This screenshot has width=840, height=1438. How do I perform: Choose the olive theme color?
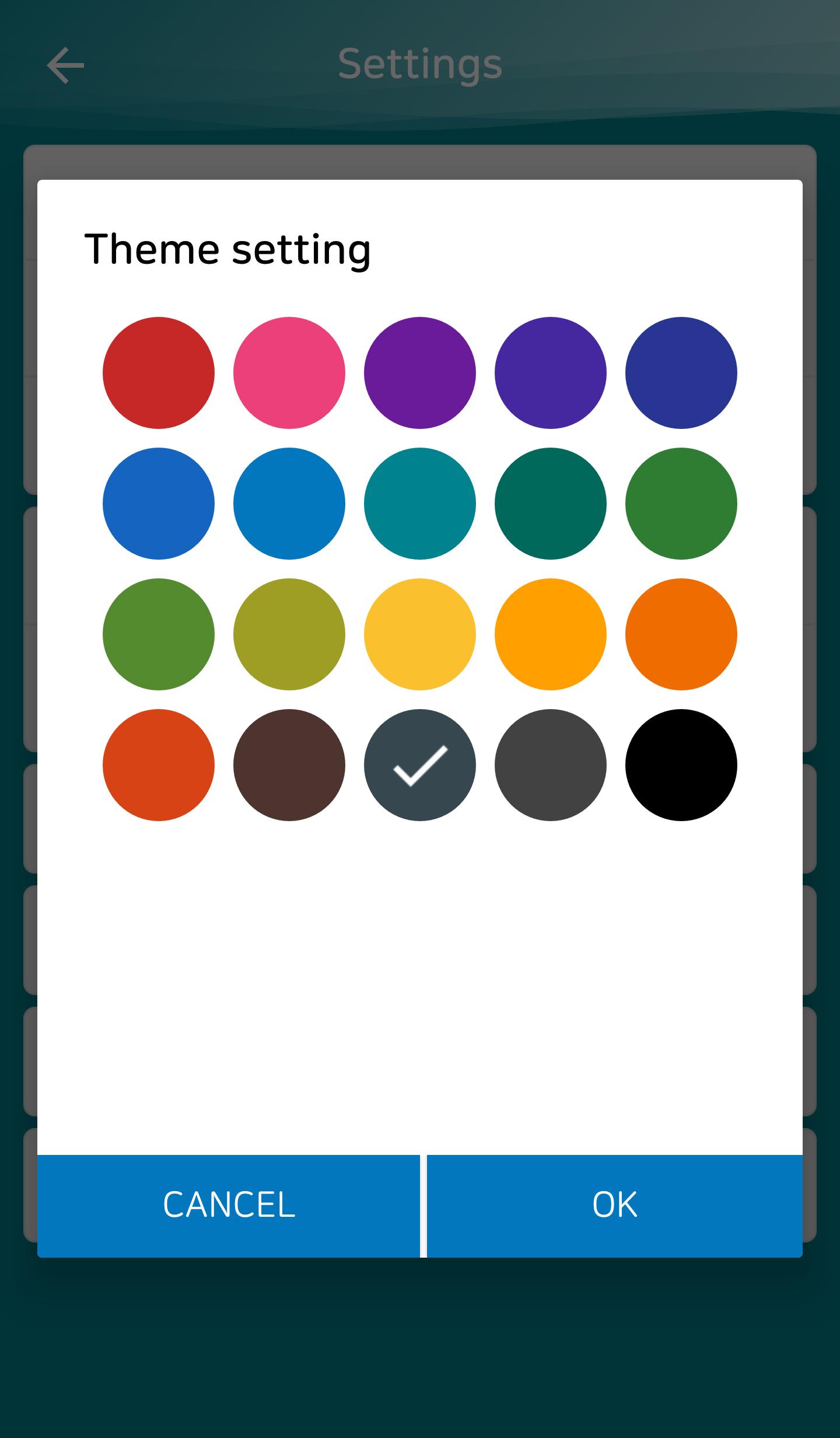point(289,634)
